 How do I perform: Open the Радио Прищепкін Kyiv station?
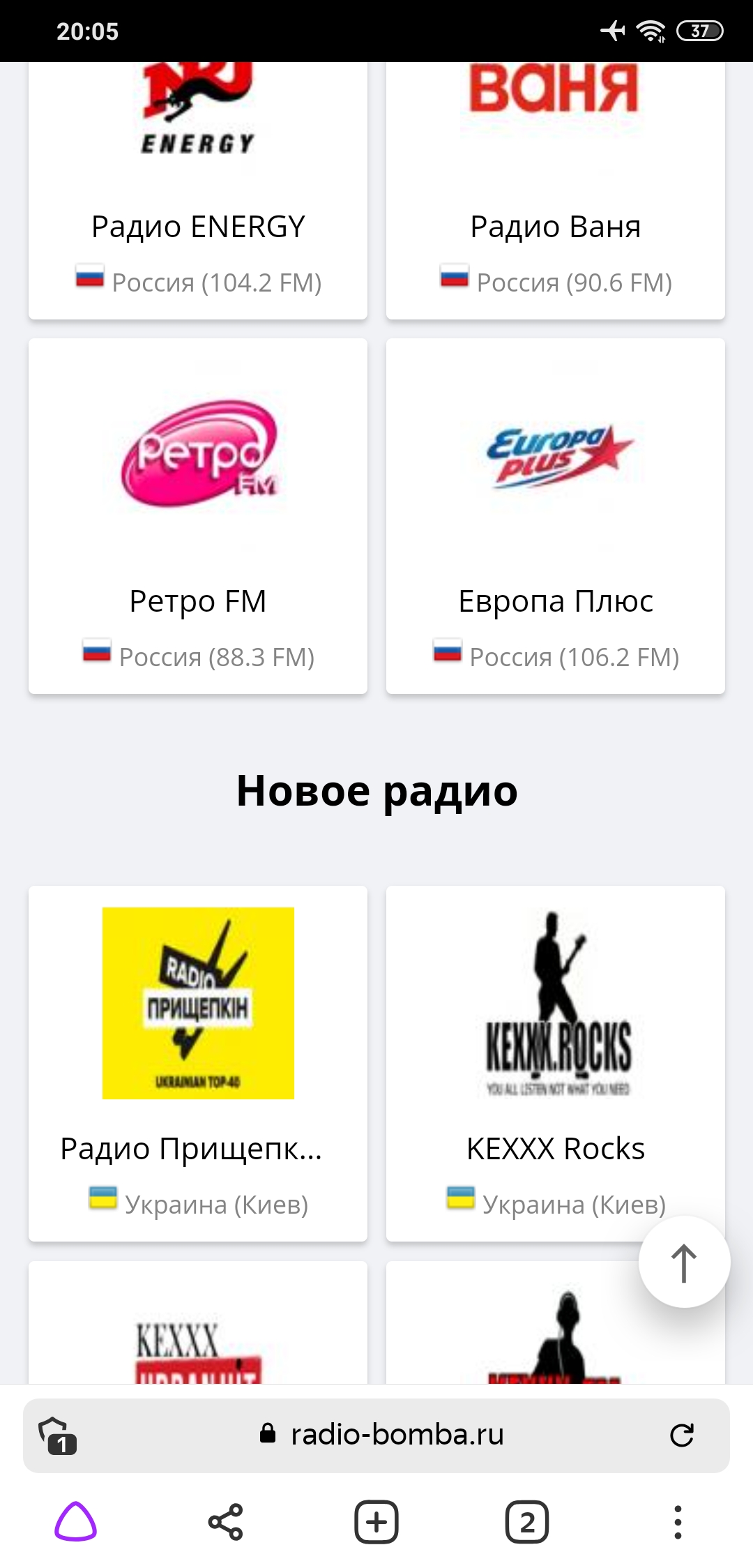coord(198,1063)
